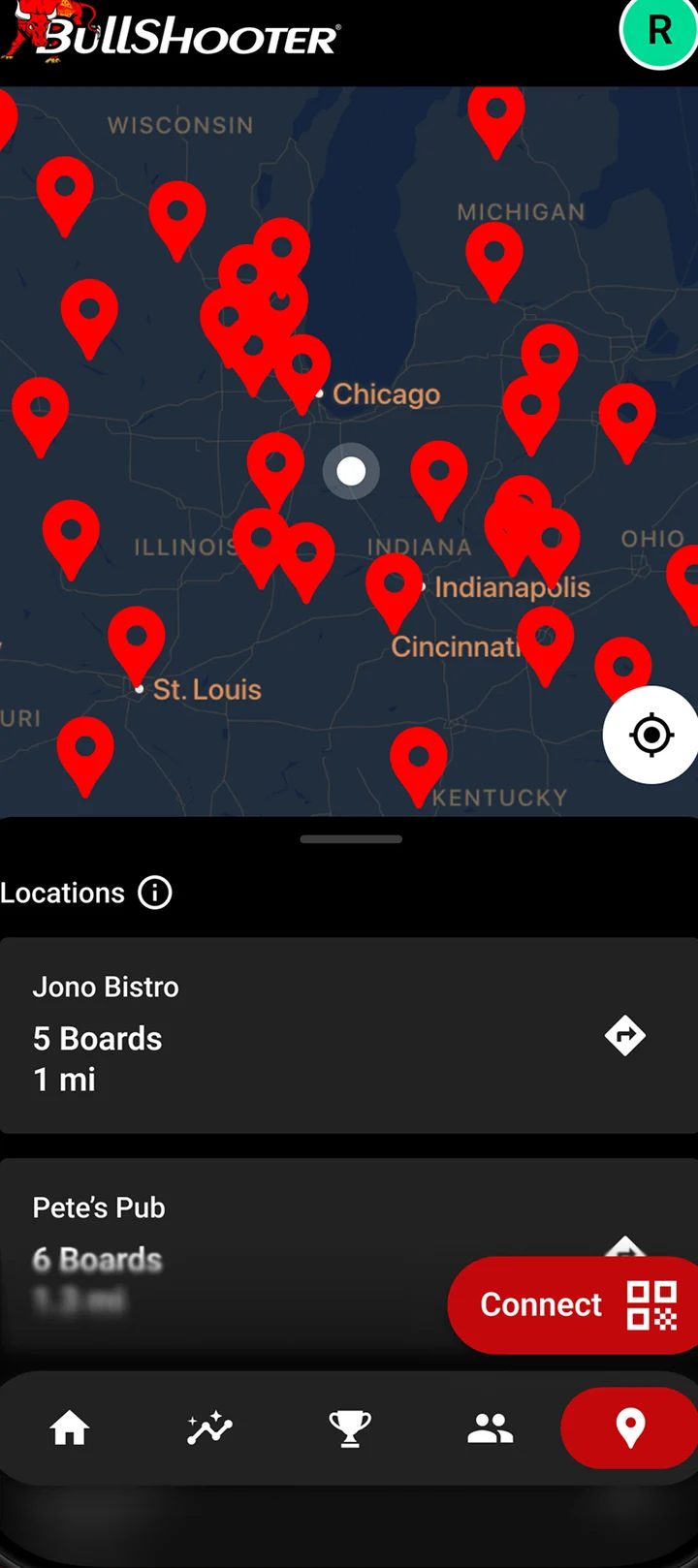Center map on my current location

(651, 735)
